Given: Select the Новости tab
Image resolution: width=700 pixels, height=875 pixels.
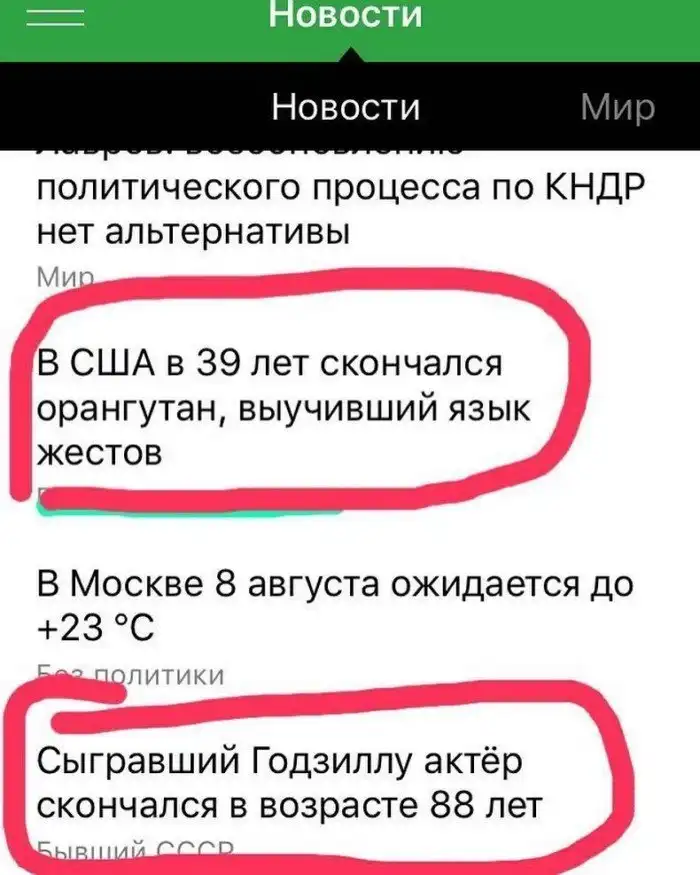Looking at the screenshot, I should point(346,106).
